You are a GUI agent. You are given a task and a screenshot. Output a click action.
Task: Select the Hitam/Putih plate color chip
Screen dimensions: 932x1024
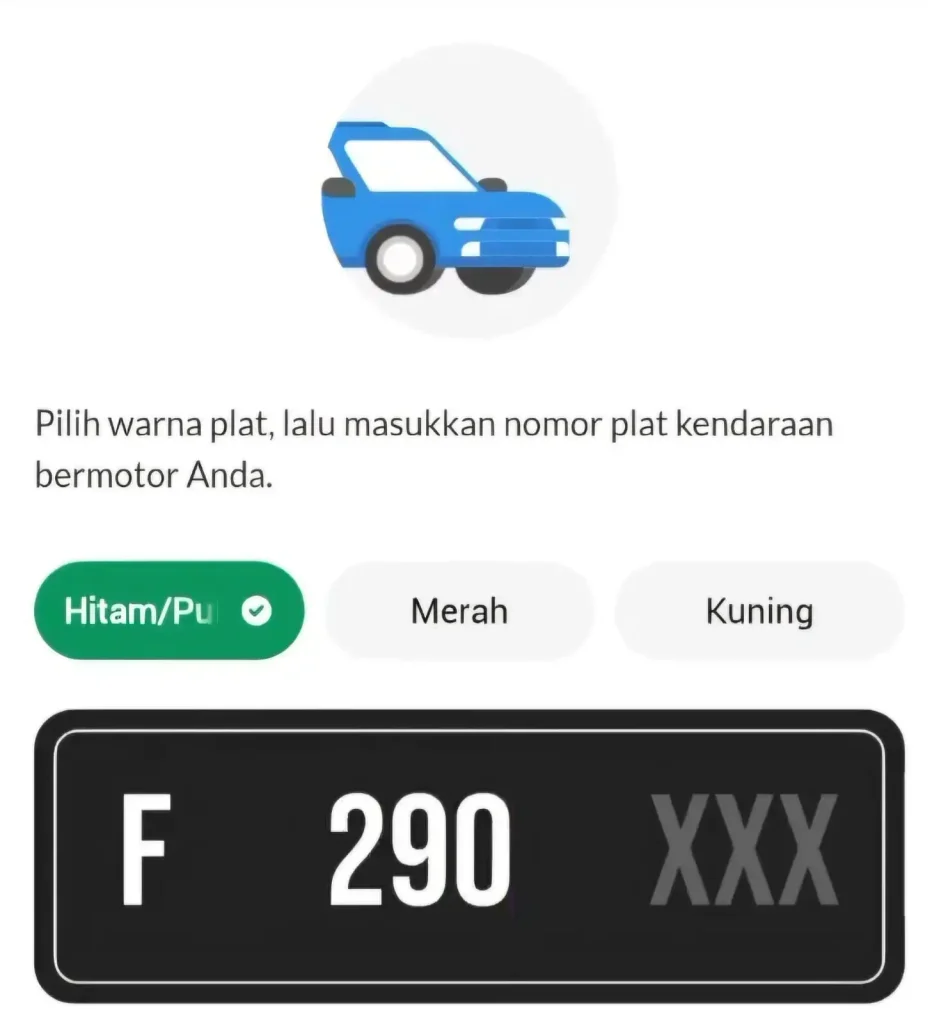168,611
